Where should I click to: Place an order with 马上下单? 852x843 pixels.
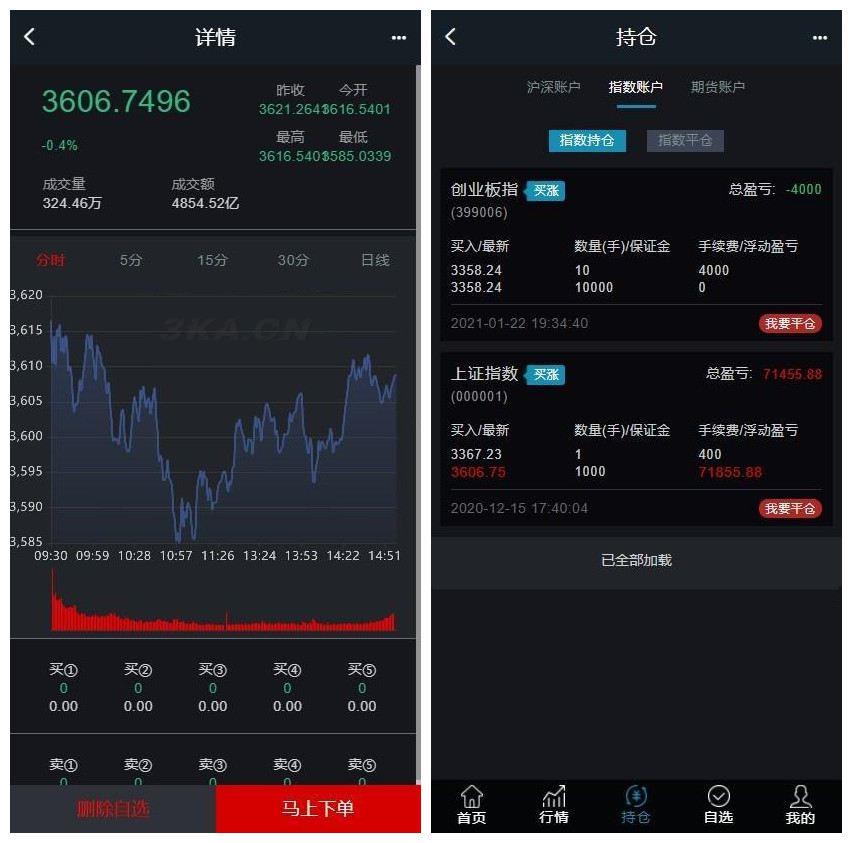318,809
